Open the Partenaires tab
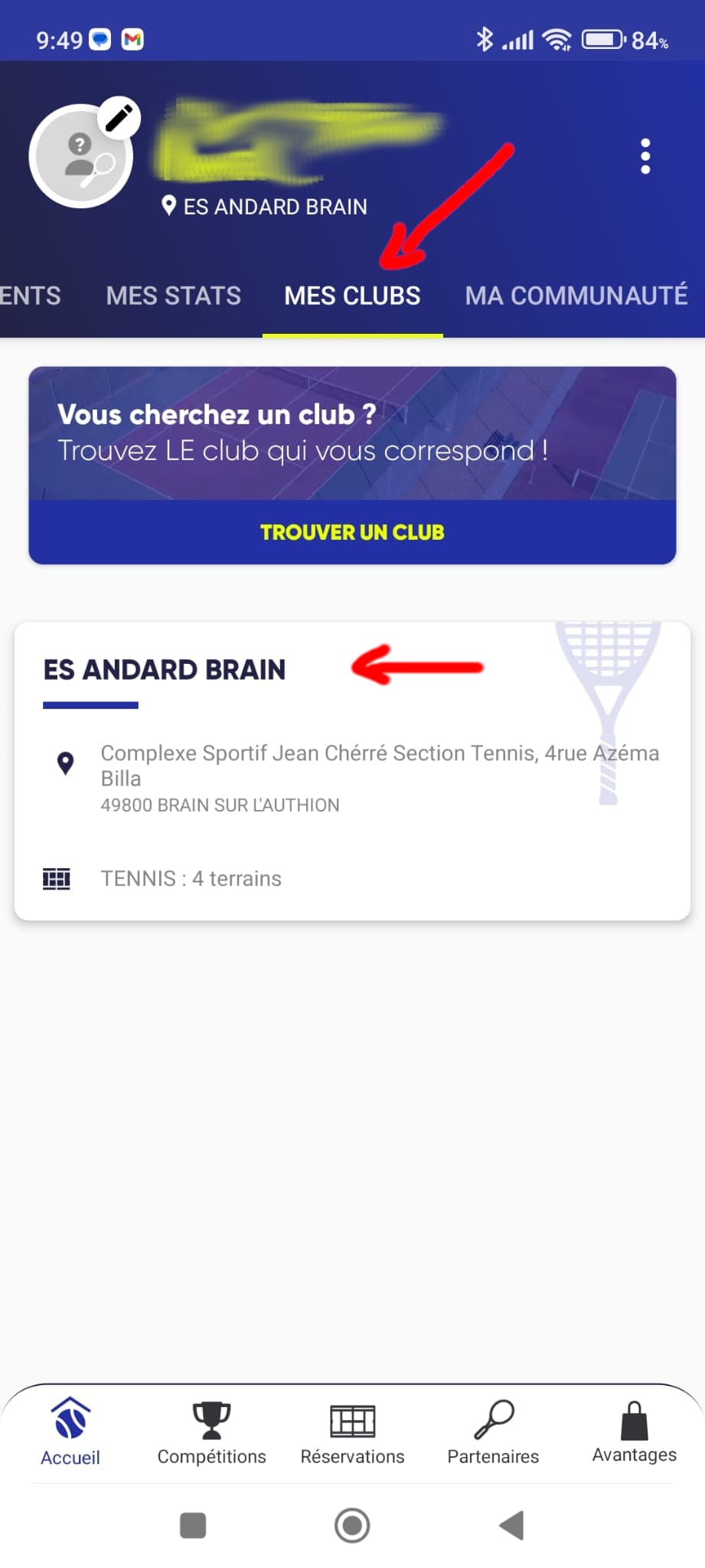This screenshot has width=705, height=1568. [x=493, y=1432]
